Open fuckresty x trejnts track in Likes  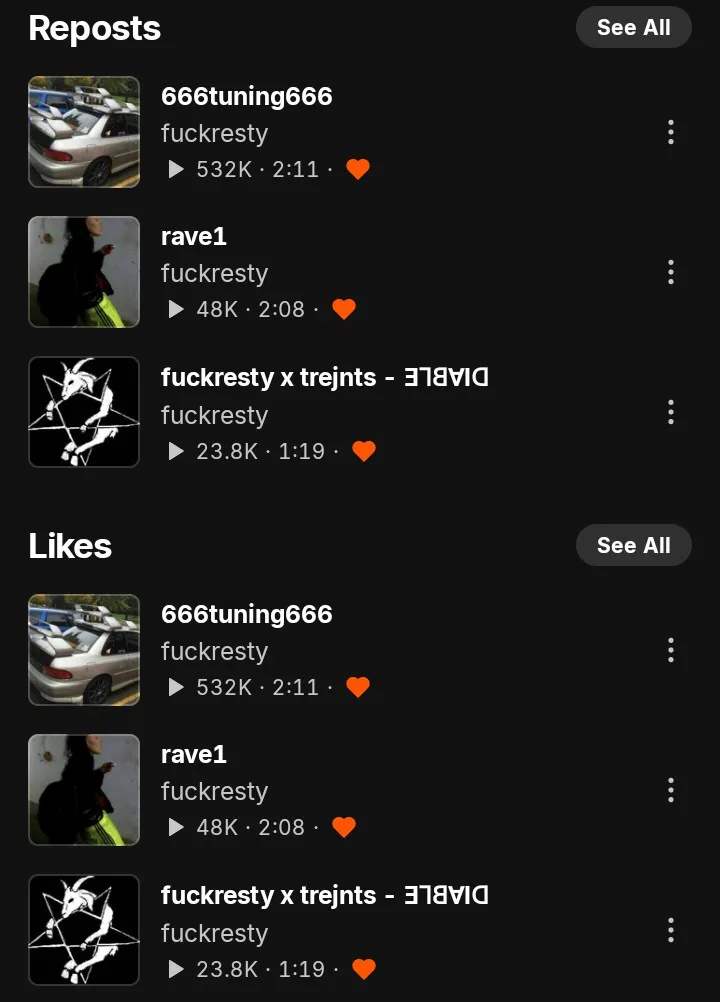(x=324, y=895)
